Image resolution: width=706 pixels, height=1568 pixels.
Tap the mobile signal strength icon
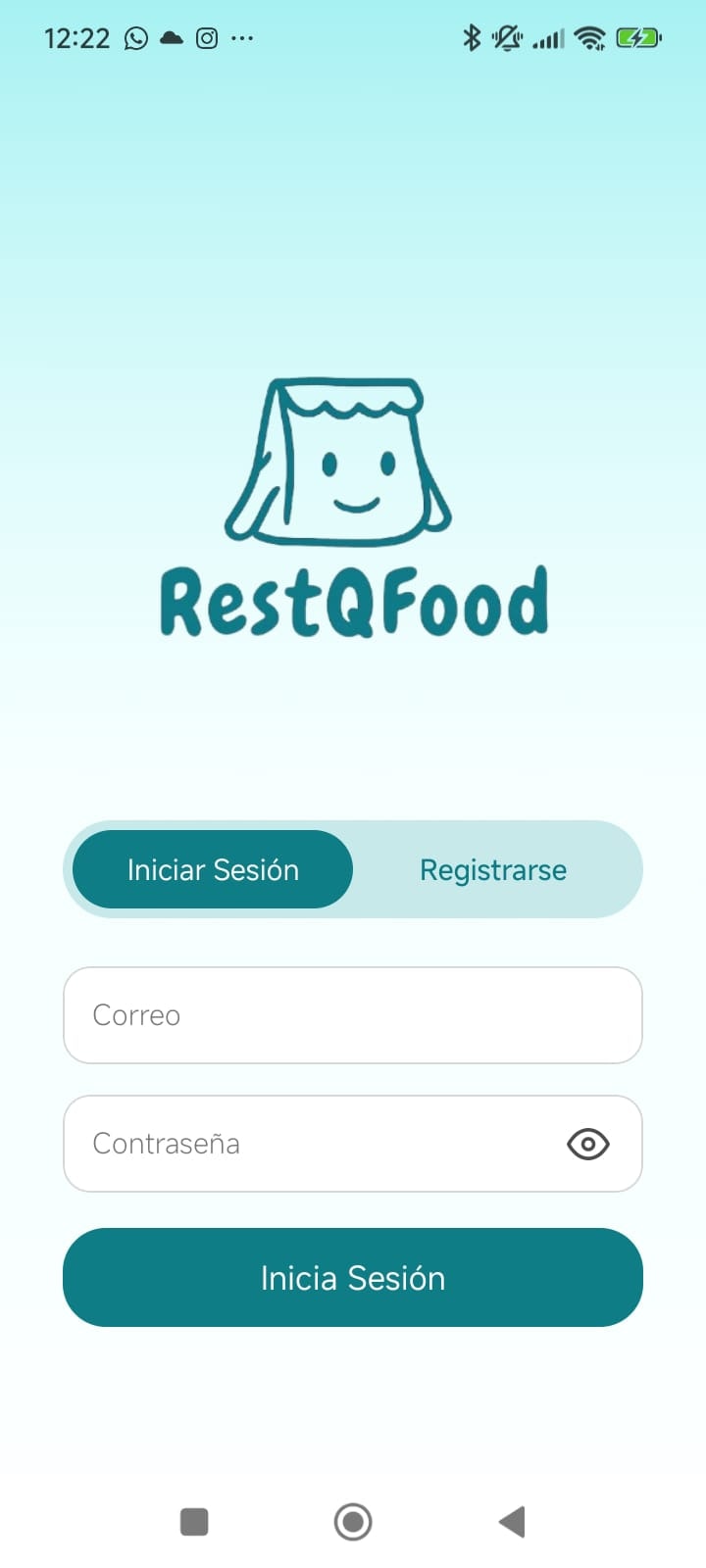tap(547, 37)
